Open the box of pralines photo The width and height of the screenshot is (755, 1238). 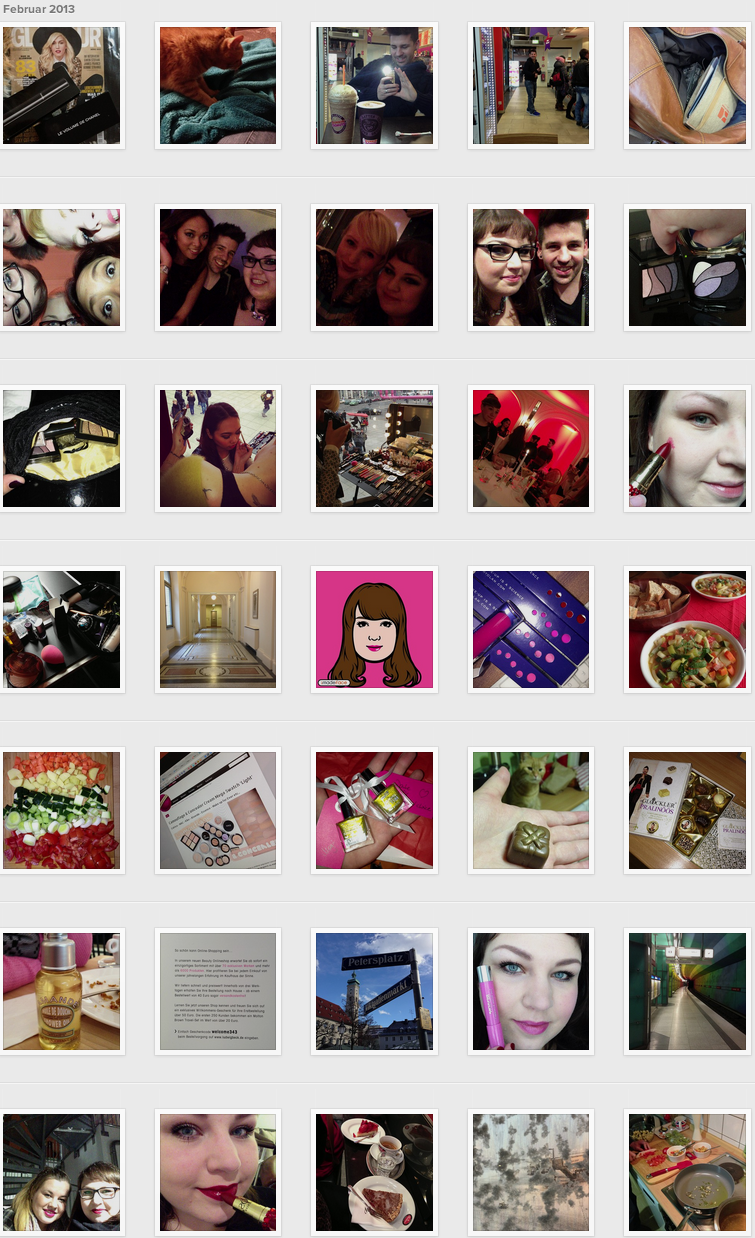tap(688, 811)
